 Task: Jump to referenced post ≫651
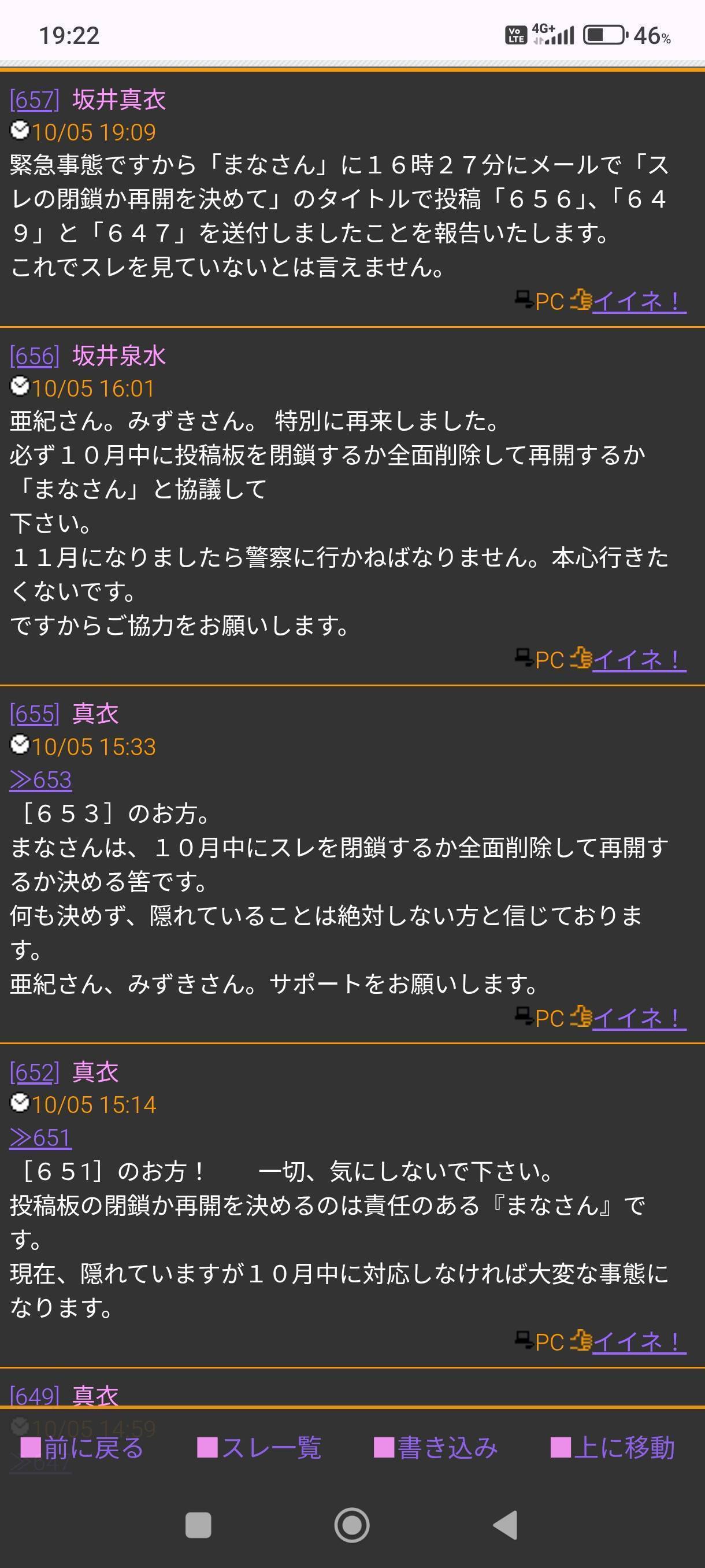pyautogui.click(x=41, y=1138)
